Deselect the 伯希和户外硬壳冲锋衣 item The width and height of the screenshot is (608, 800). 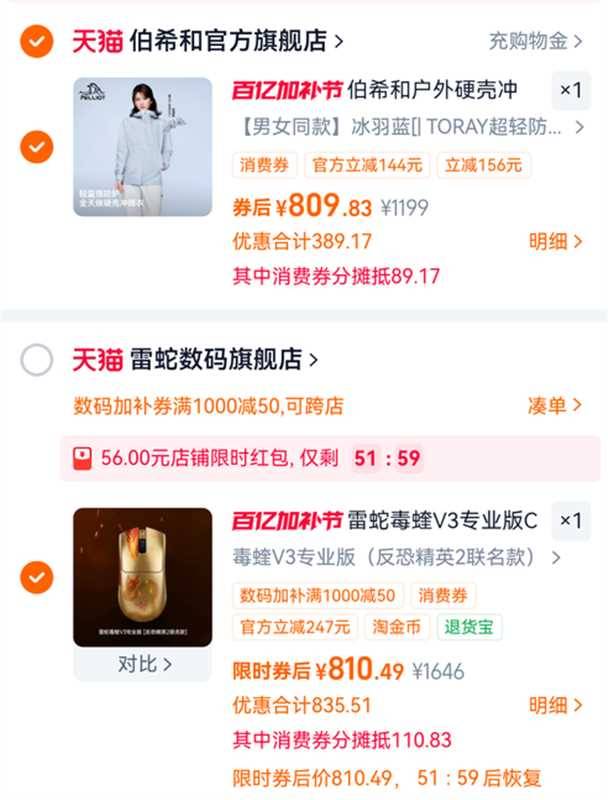coord(36,148)
